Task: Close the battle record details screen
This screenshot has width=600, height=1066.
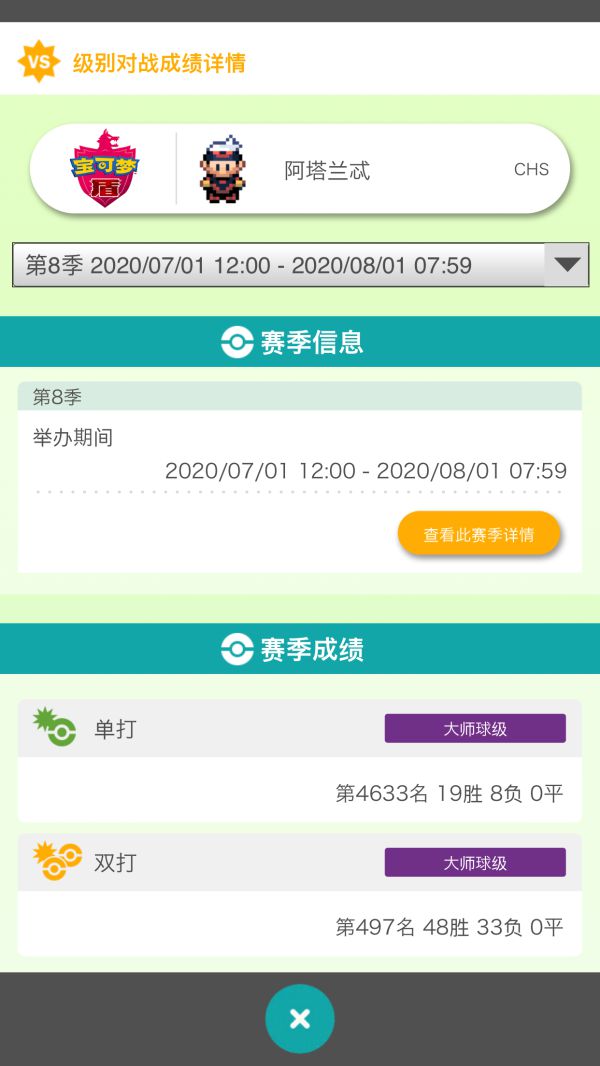Action: [300, 1018]
